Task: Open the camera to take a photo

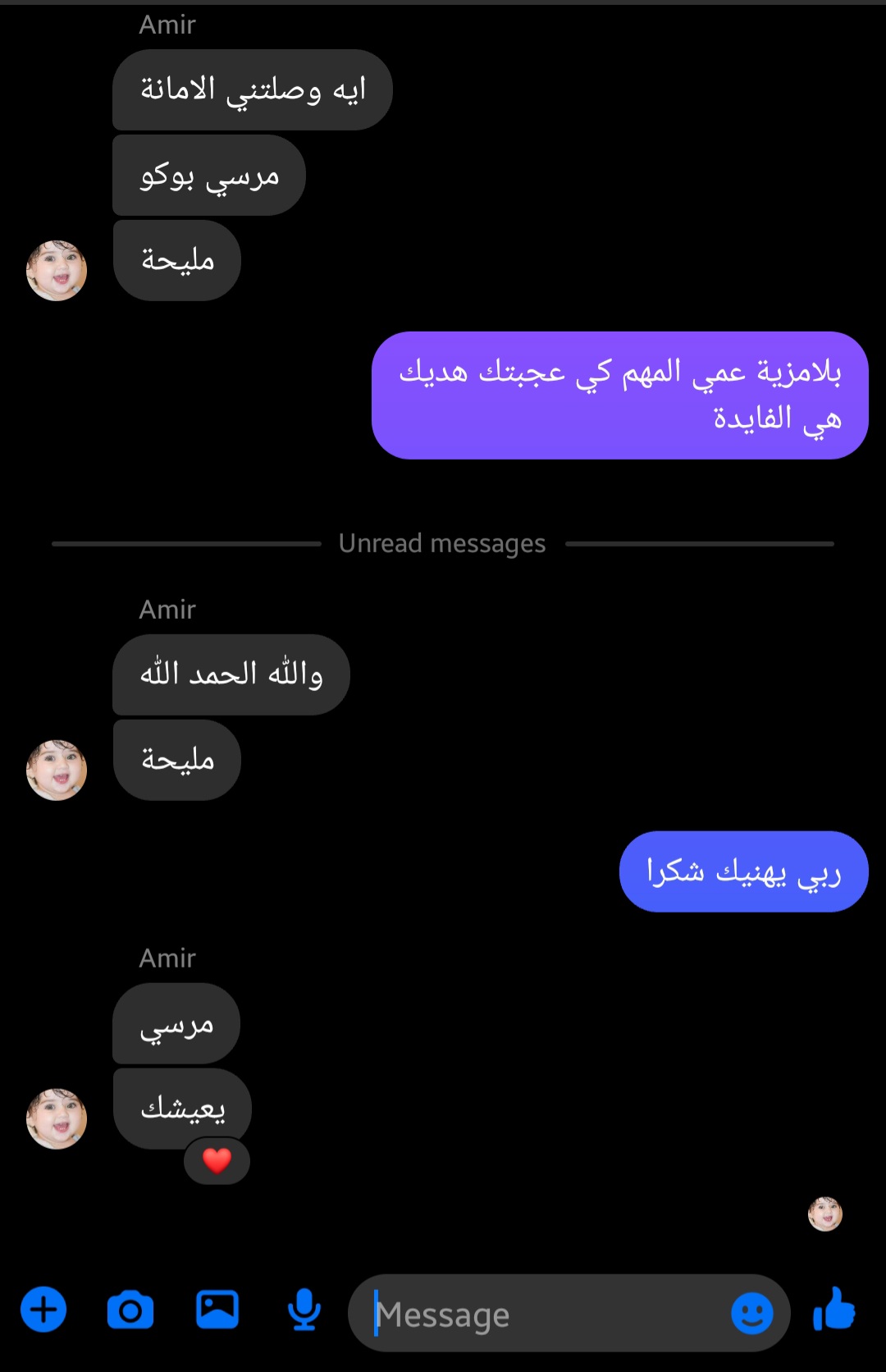Action: pos(130,1310)
